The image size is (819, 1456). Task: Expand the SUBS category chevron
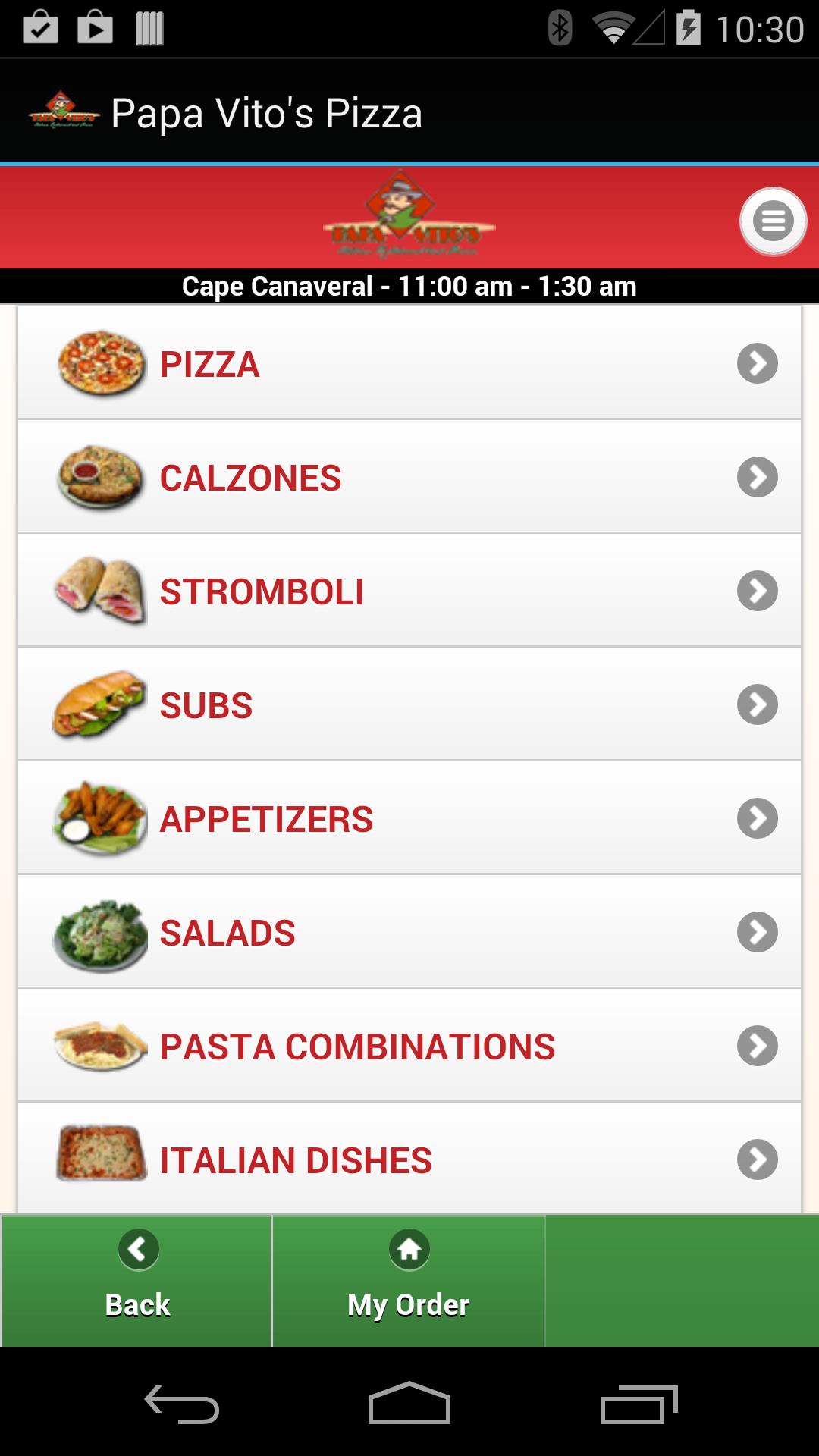(x=758, y=704)
